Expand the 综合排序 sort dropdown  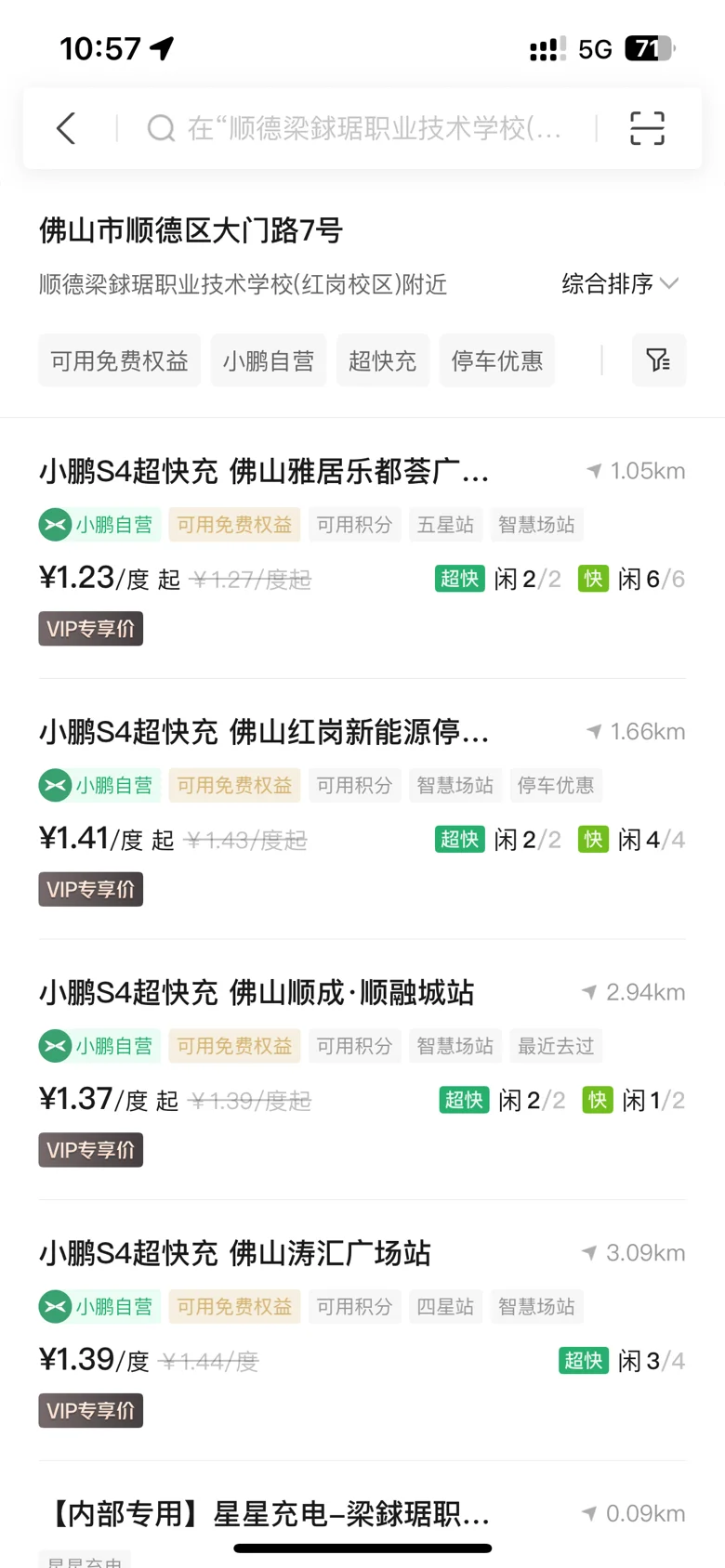click(x=620, y=283)
